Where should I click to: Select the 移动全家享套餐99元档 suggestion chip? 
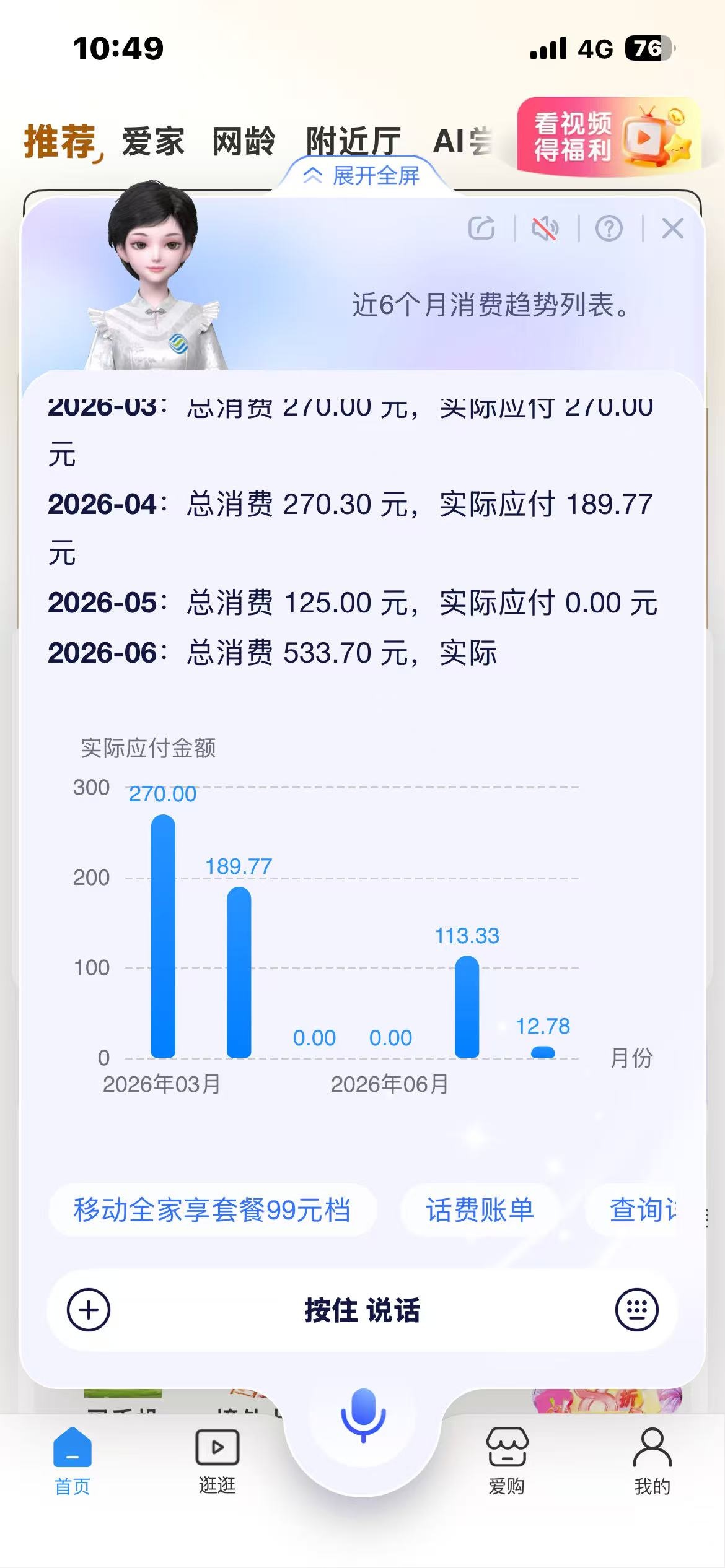click(x=212, y=1210)
